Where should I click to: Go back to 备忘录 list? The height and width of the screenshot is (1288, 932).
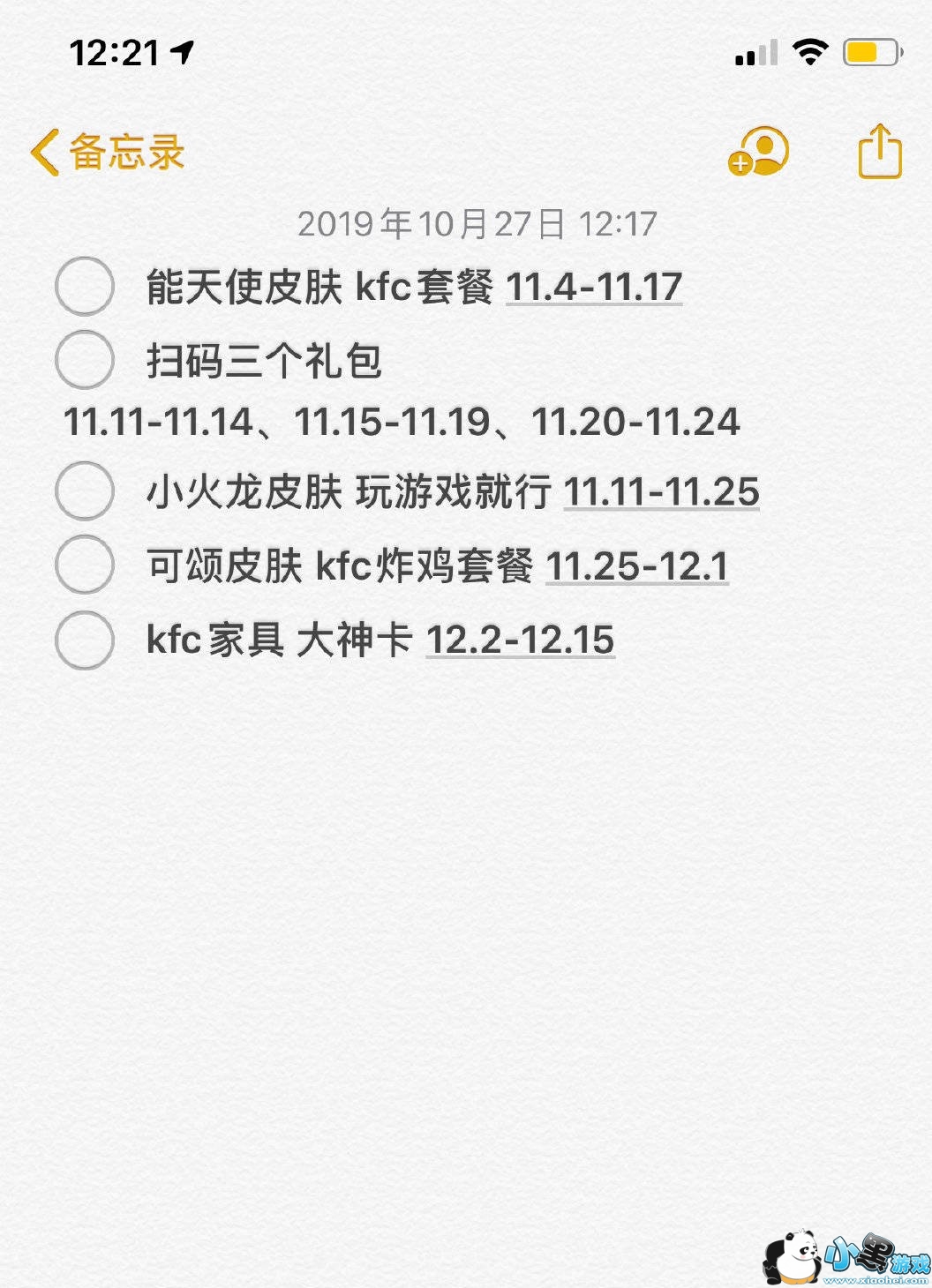(108, 152)
